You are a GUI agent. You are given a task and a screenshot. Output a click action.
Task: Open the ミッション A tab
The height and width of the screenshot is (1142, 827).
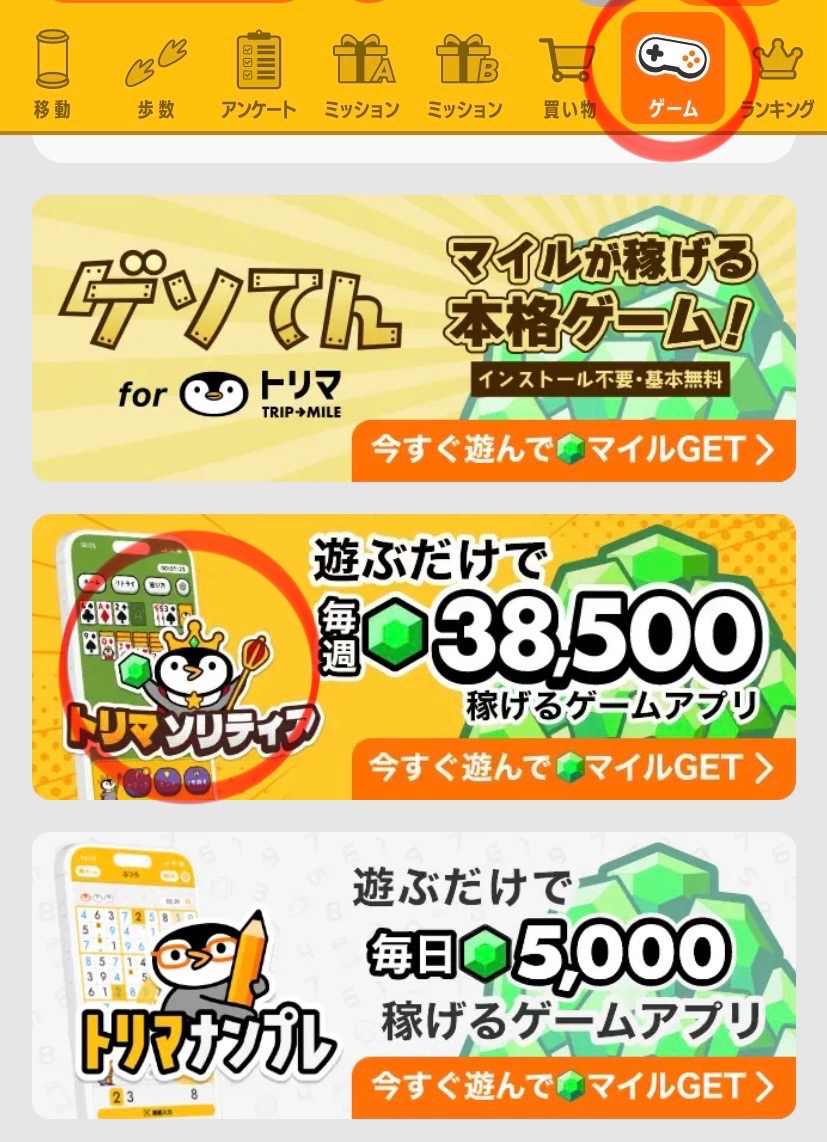click(x=362, y=76)
